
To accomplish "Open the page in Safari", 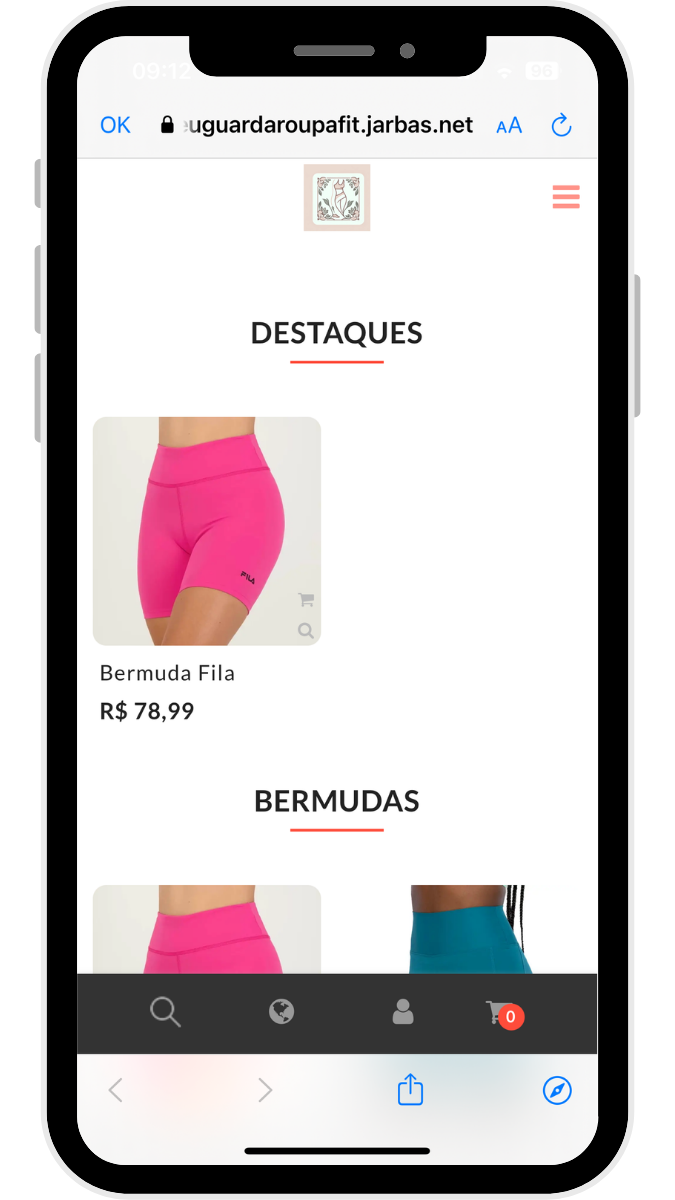I will pyautogui.click(x=557, y=1090).
